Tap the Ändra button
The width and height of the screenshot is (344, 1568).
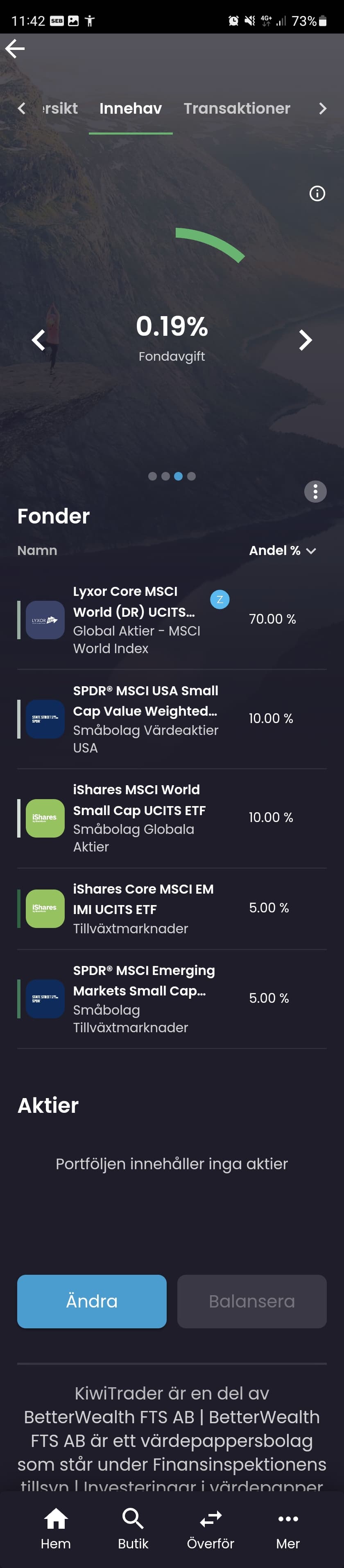click(91, 1301)
